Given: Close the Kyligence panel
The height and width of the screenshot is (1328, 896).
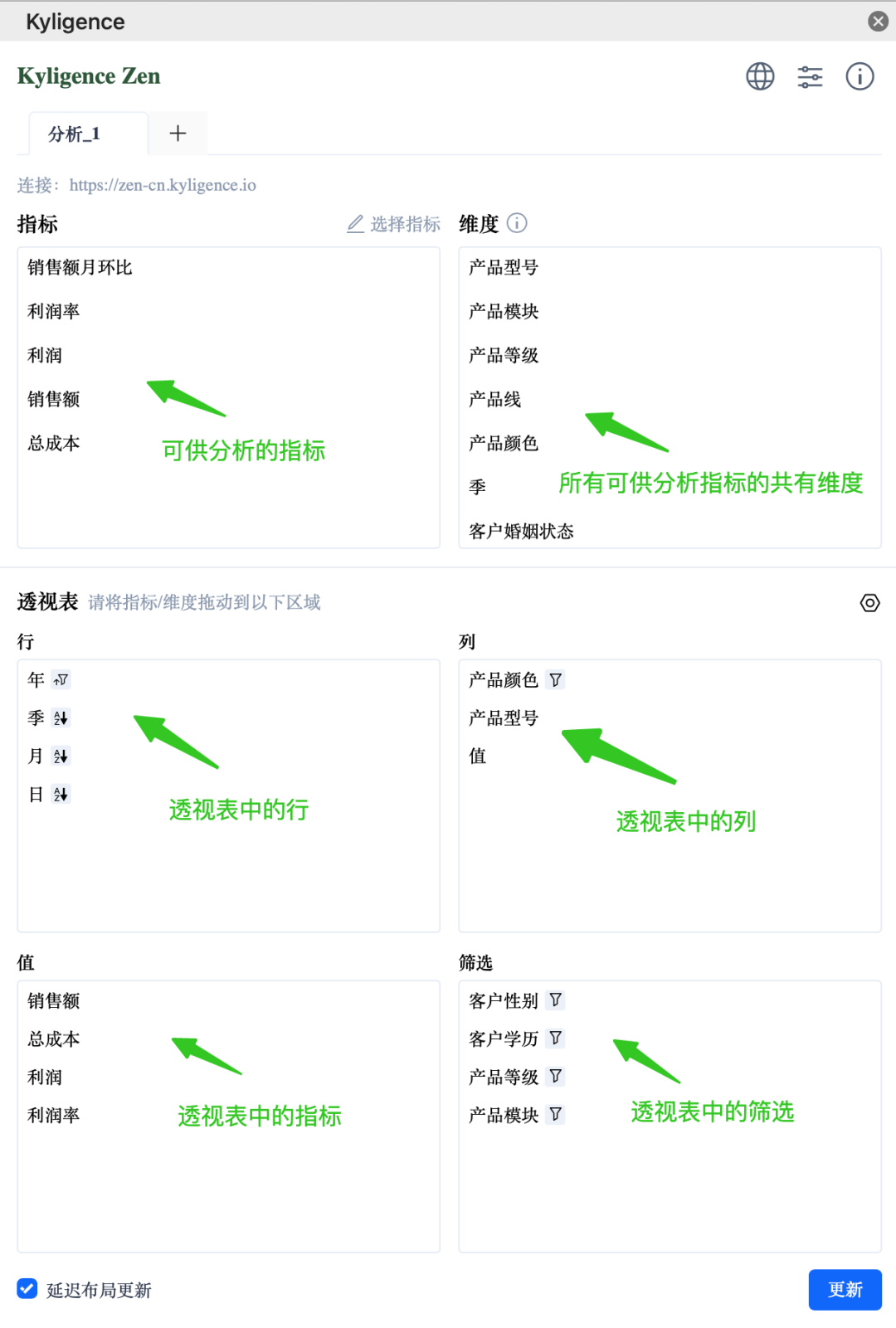Looking at the screenshot, I should (x=878, y=22).
